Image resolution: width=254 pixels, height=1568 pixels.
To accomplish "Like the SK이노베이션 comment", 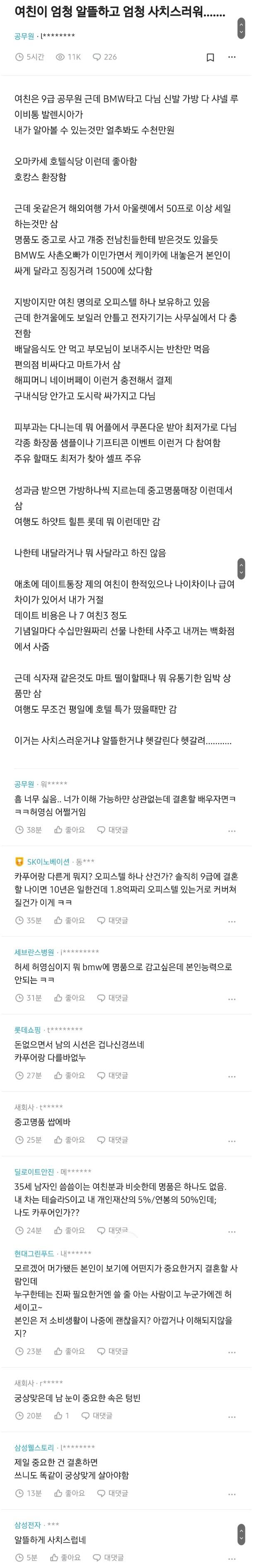I will (70, 921).
